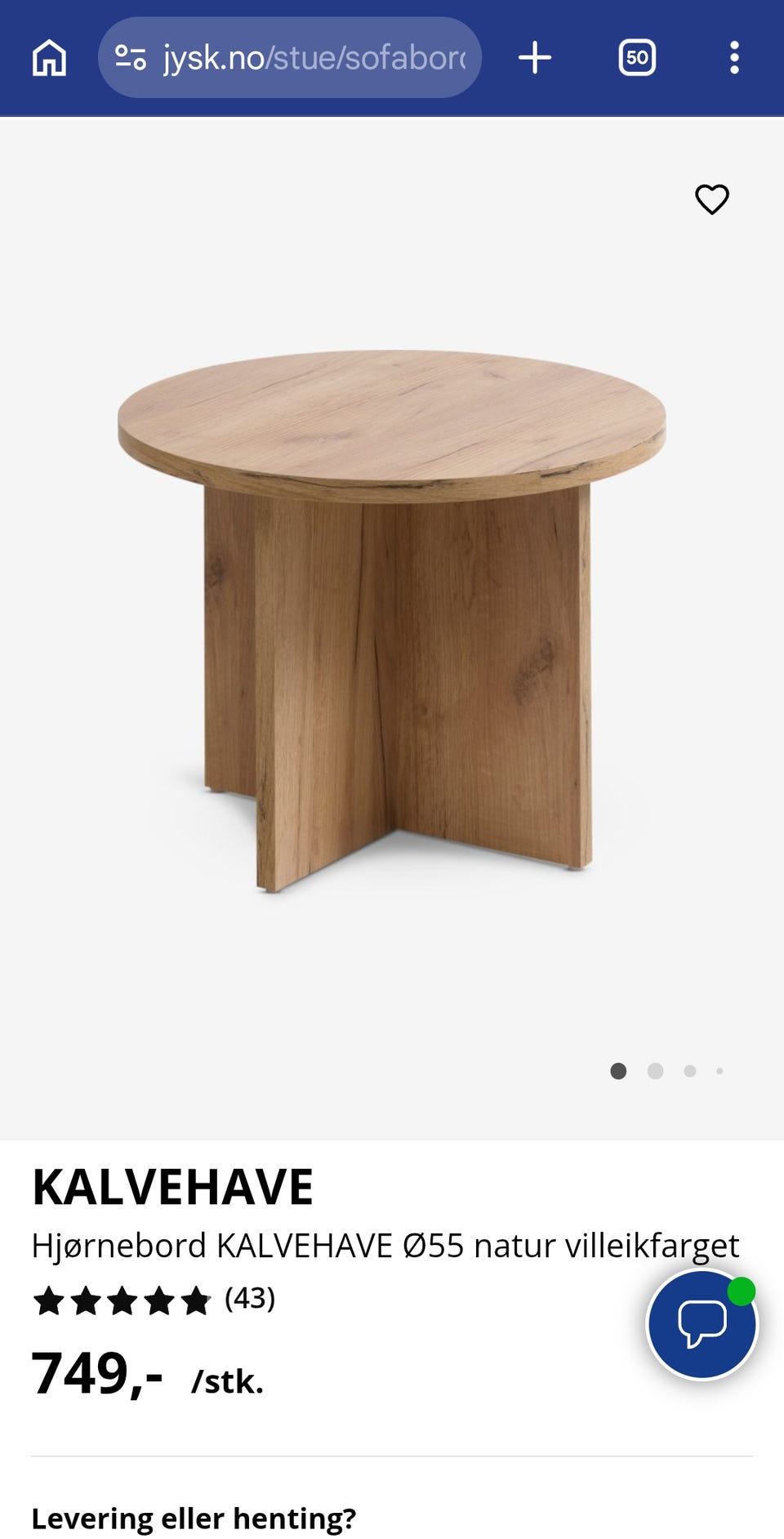Add KALVEHAVE table to favorites
784x1539 pixels.
coord(711,199)
